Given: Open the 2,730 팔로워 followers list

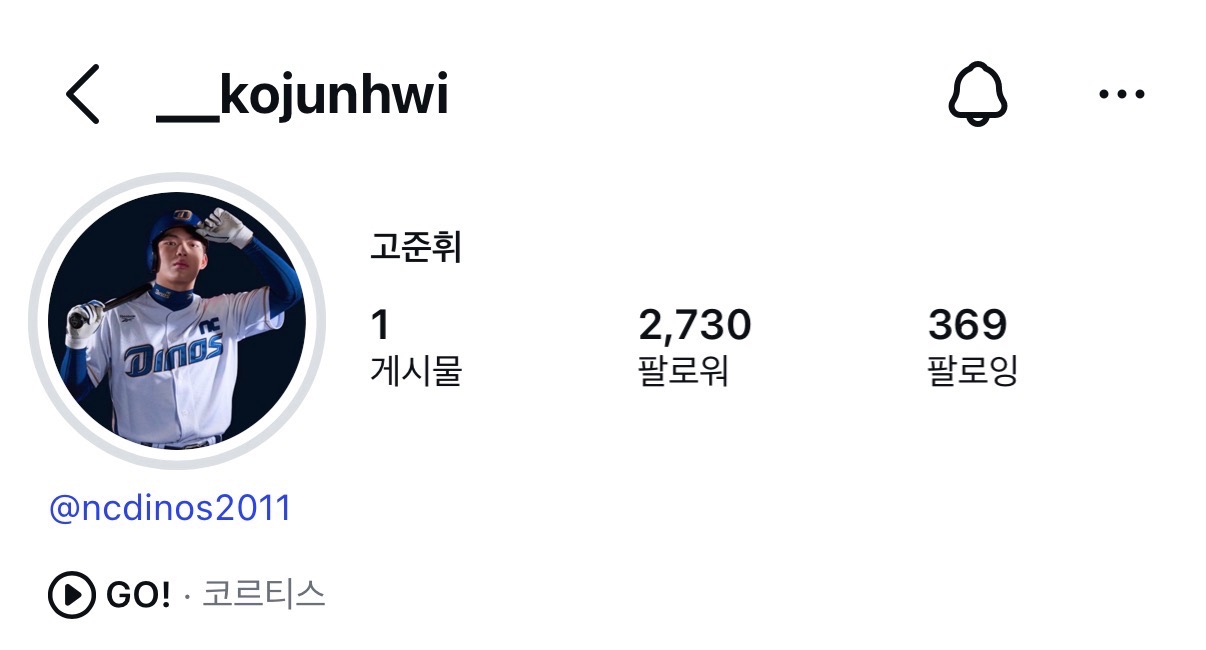Looking at the screenshot, I should [694, 346].
